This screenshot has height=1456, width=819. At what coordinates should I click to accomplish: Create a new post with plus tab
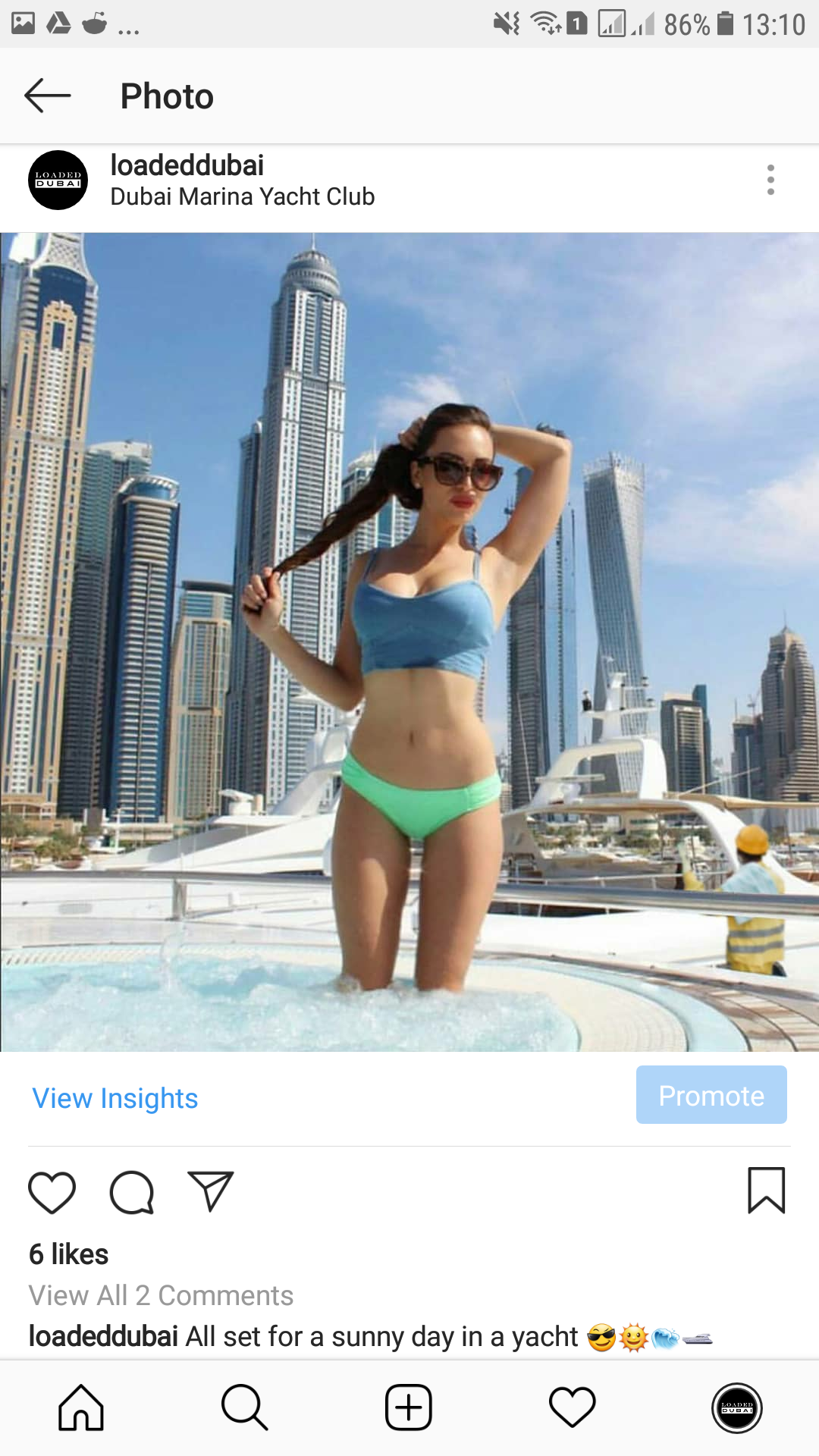point(409,1407)
